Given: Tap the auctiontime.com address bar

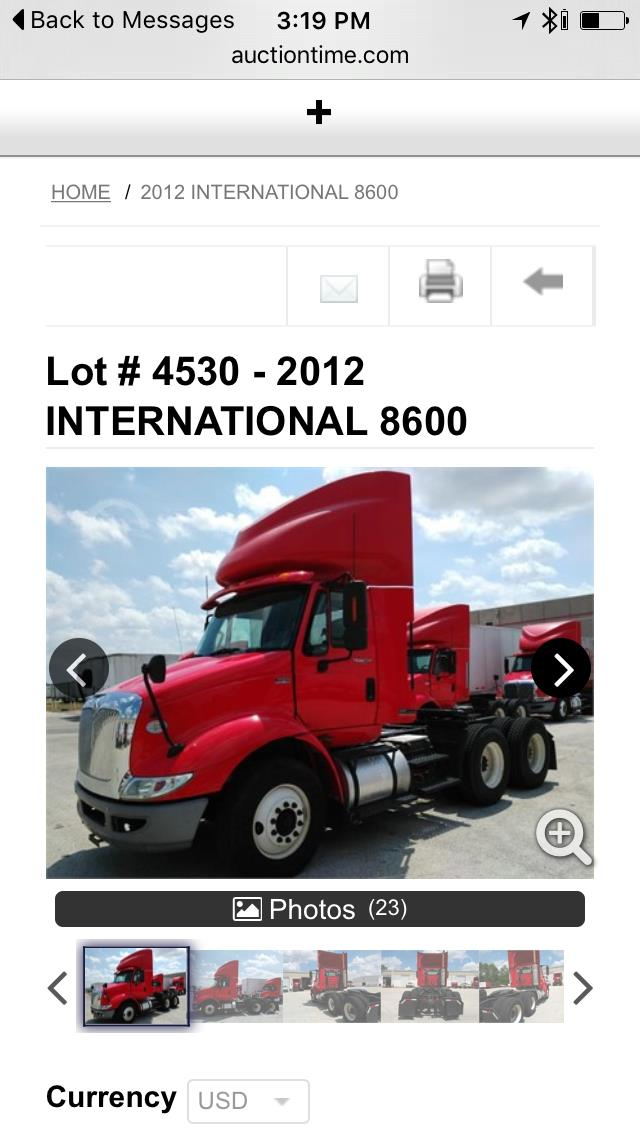Looking at the screenshot, I should coord(320,55).
